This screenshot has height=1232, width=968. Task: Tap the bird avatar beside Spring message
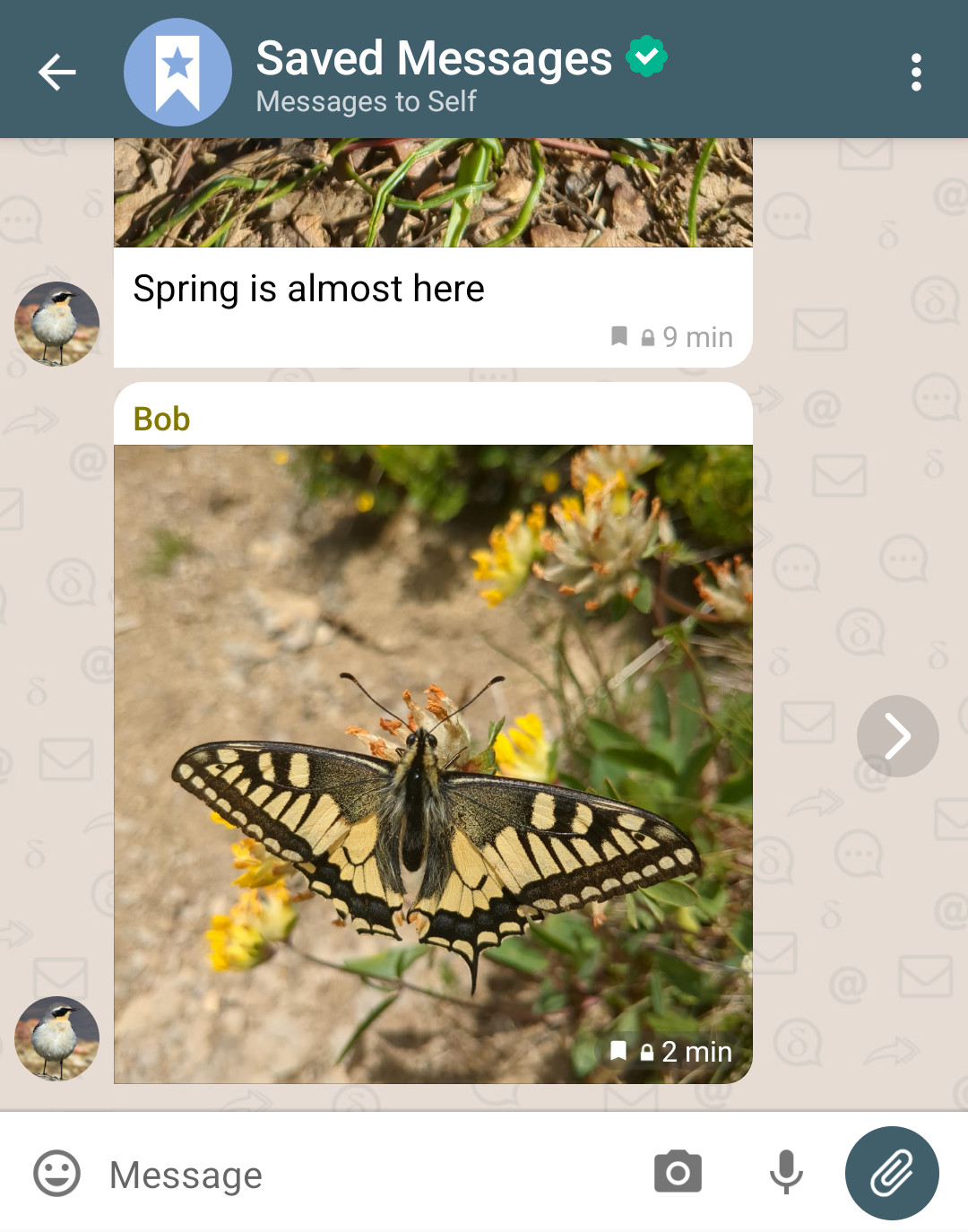tap(56, 324)
